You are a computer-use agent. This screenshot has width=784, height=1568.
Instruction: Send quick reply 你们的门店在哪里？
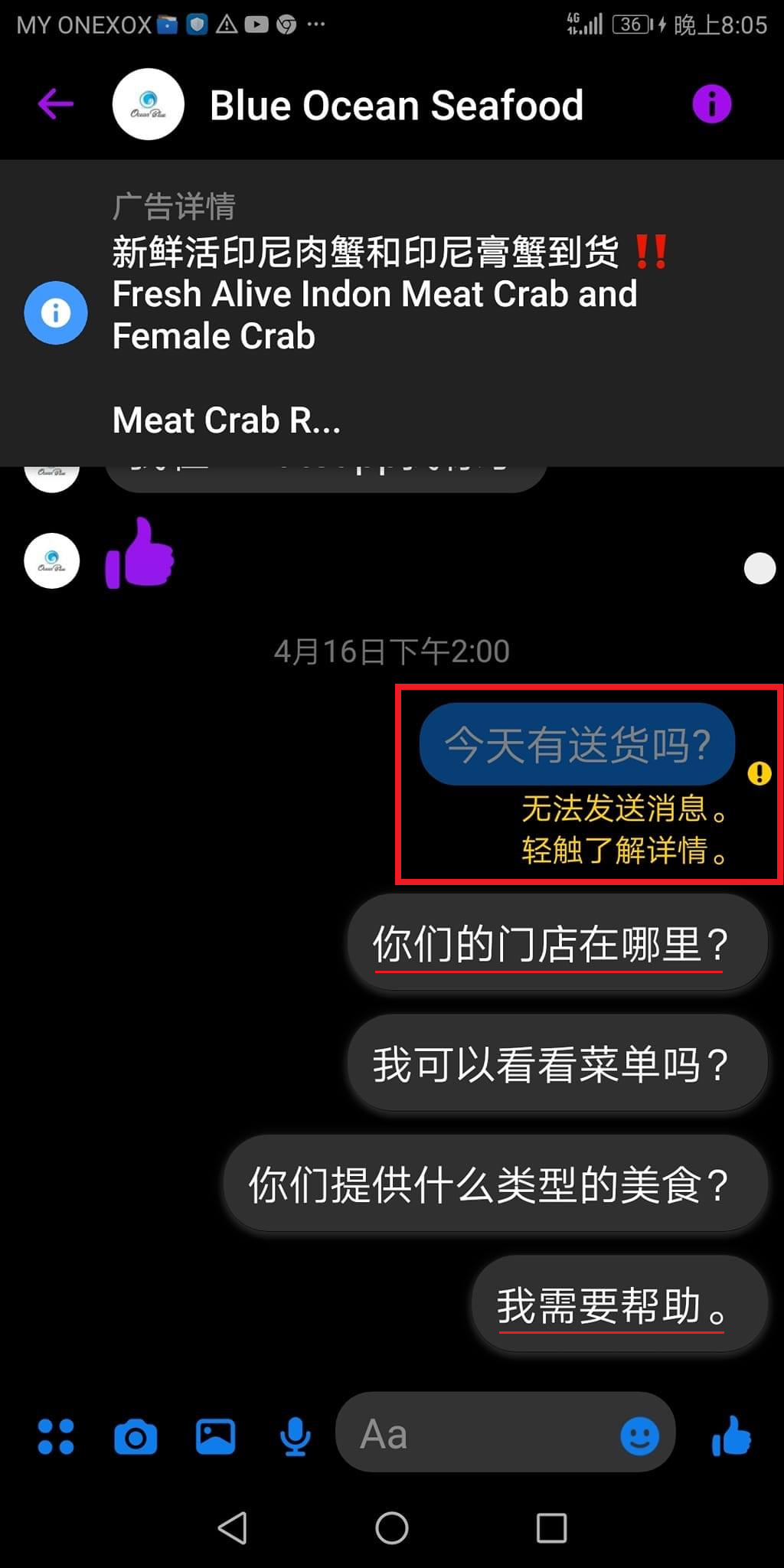[x=557, y=943]
